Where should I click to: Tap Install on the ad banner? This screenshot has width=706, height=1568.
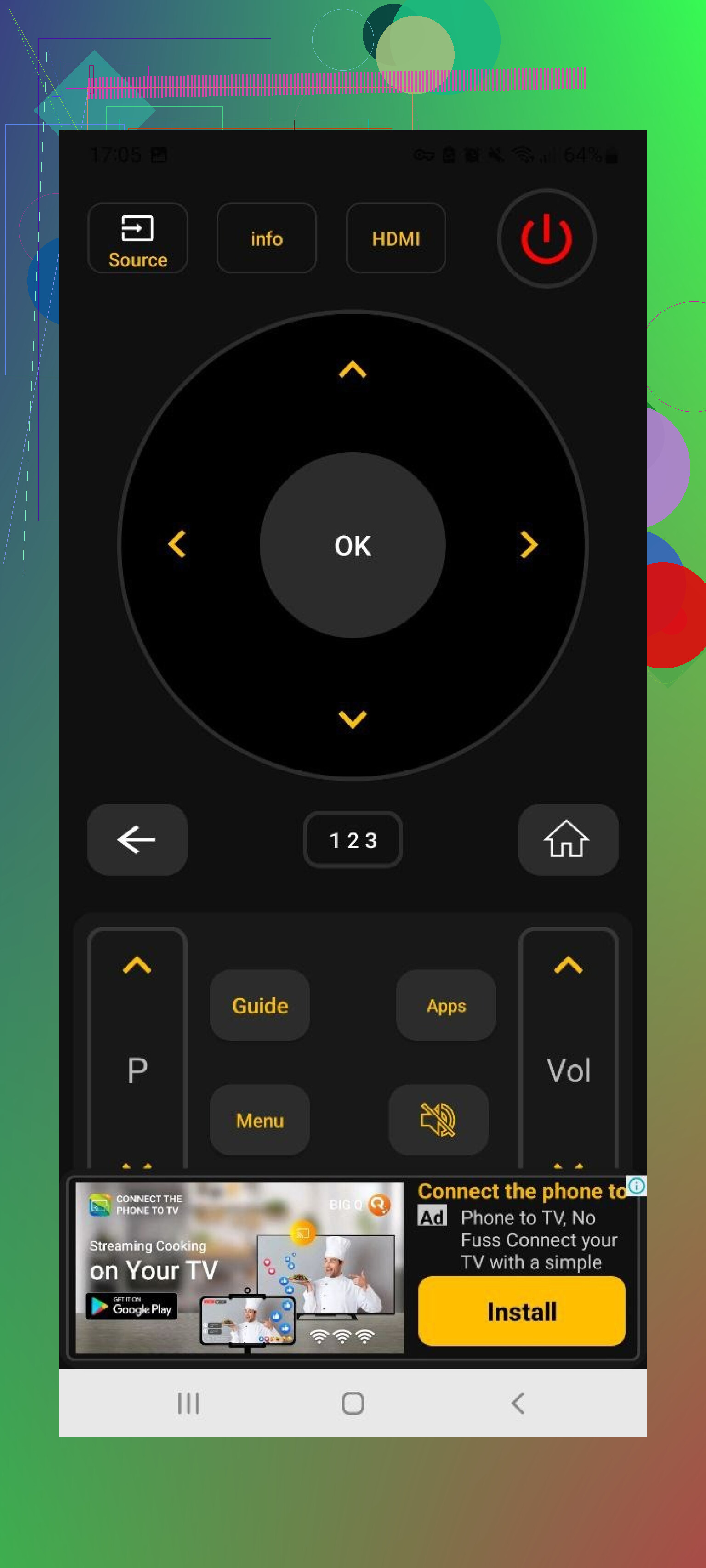point(521,1311)
